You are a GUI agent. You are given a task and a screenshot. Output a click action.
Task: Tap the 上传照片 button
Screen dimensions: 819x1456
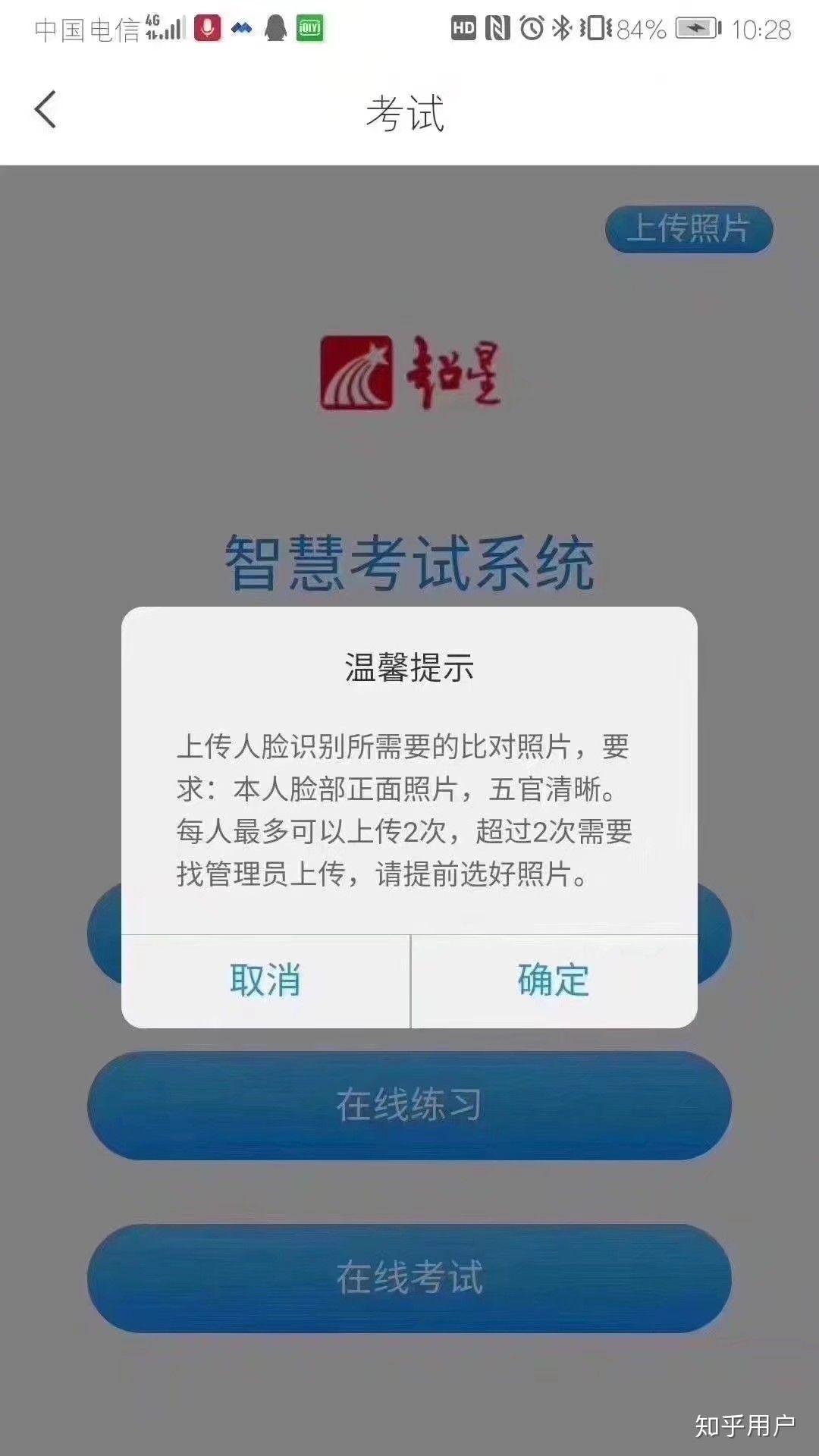click(x=689, y=228)
